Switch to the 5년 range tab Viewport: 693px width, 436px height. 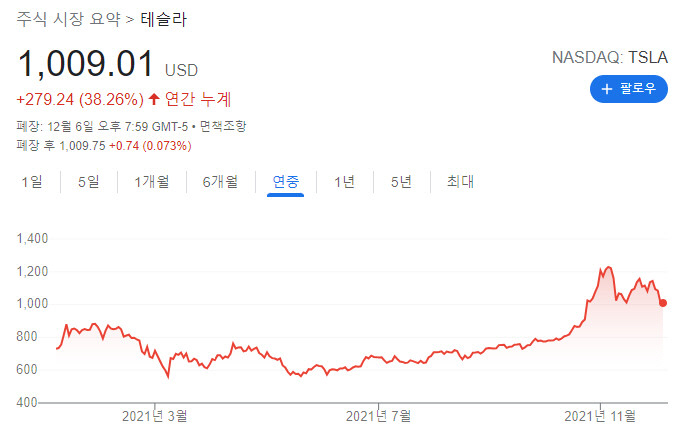point(401,181)
